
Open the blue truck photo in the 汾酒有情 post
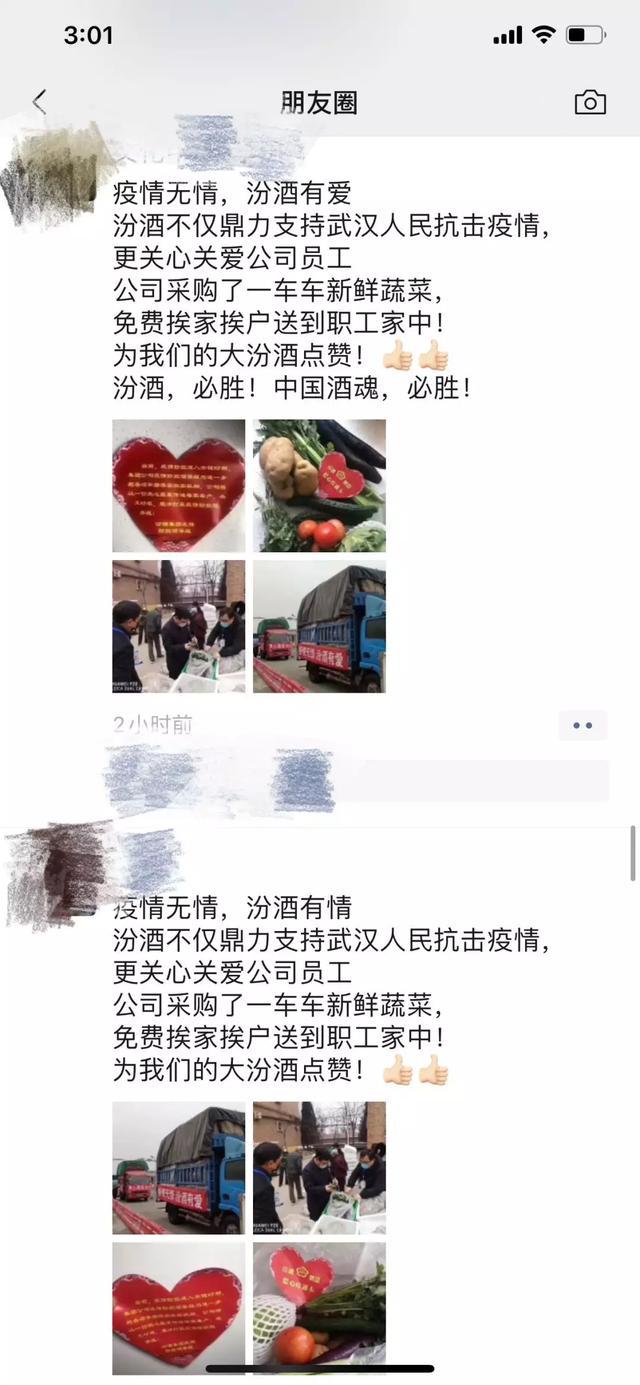point(178,1168)
